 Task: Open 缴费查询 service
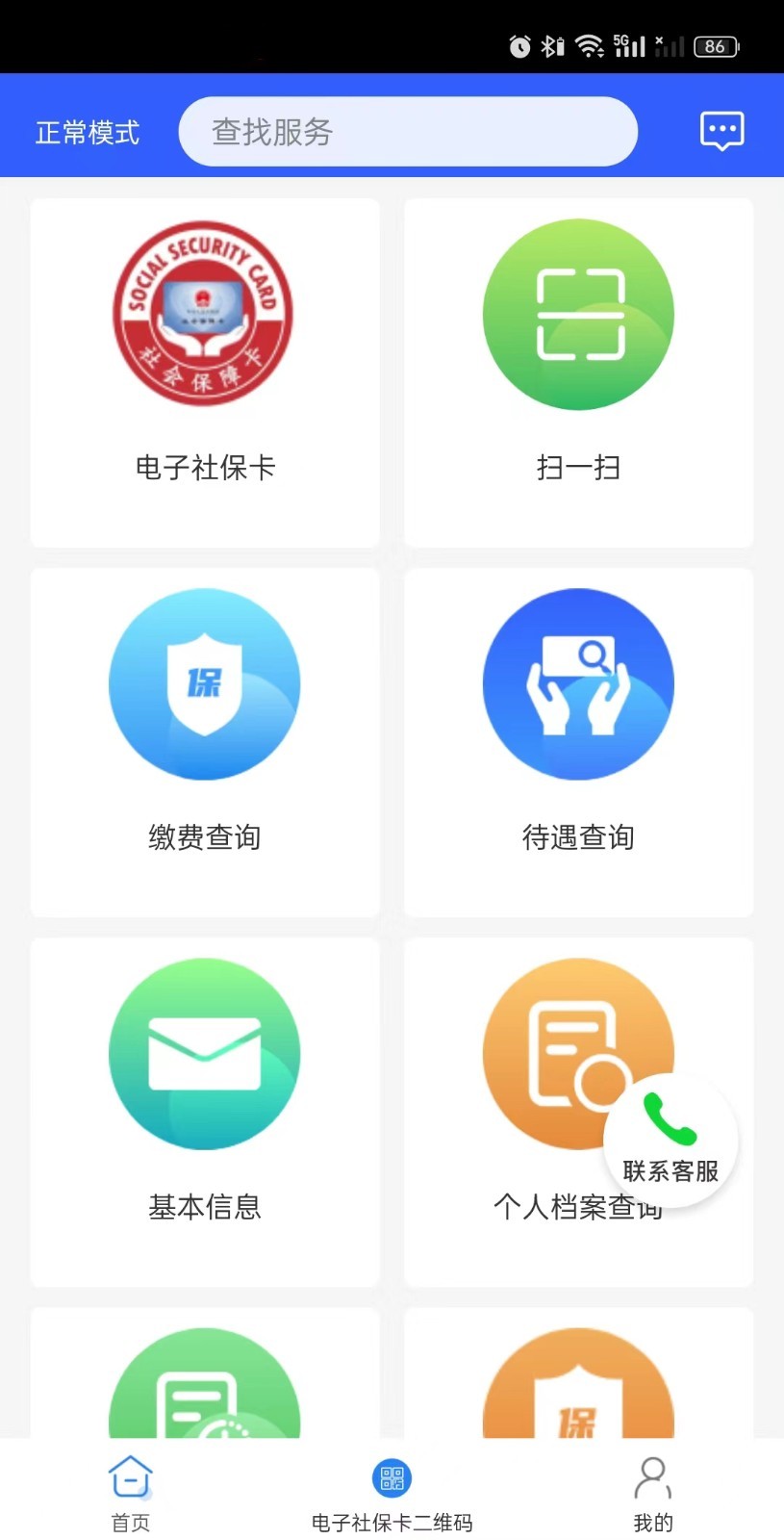point(205,741)
